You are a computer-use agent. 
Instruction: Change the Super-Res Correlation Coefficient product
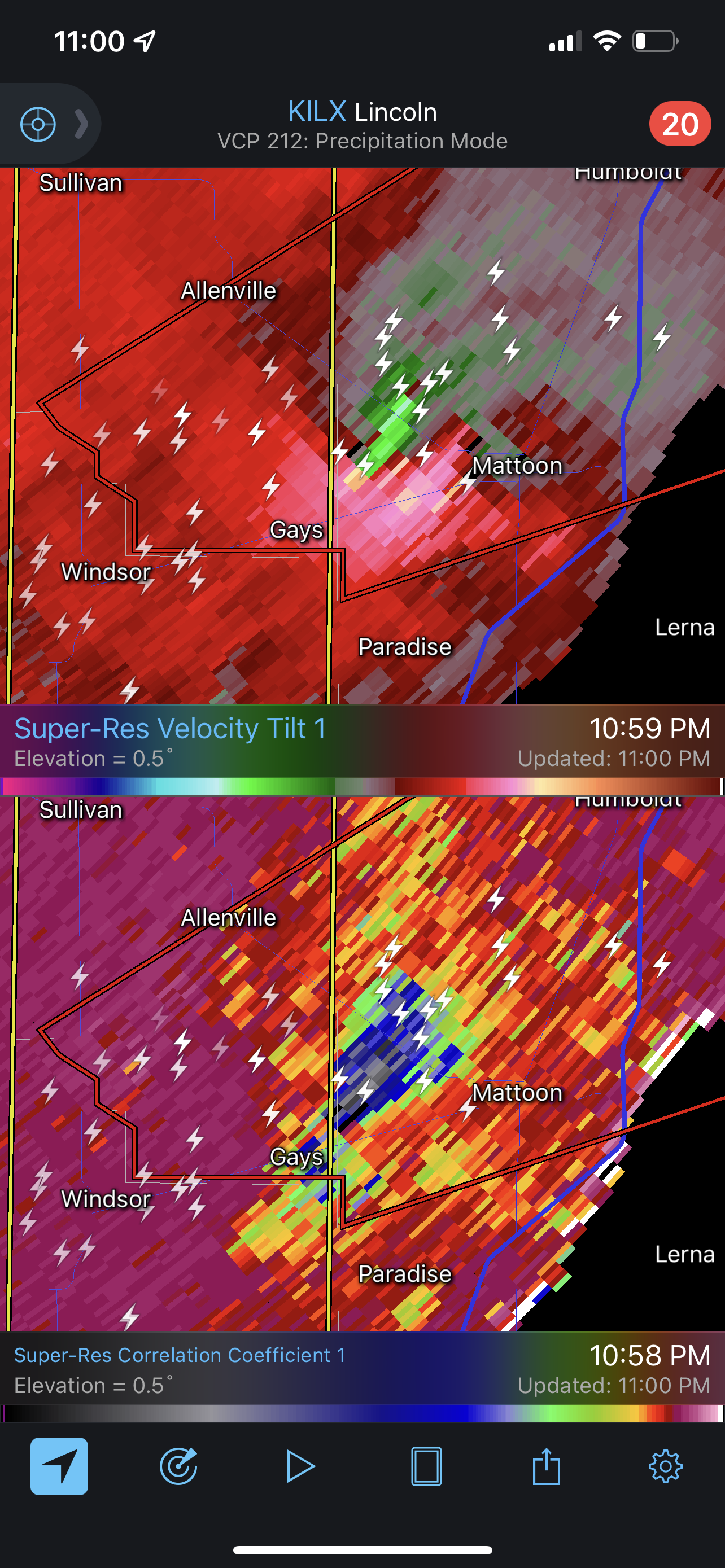click(180, 1355)
